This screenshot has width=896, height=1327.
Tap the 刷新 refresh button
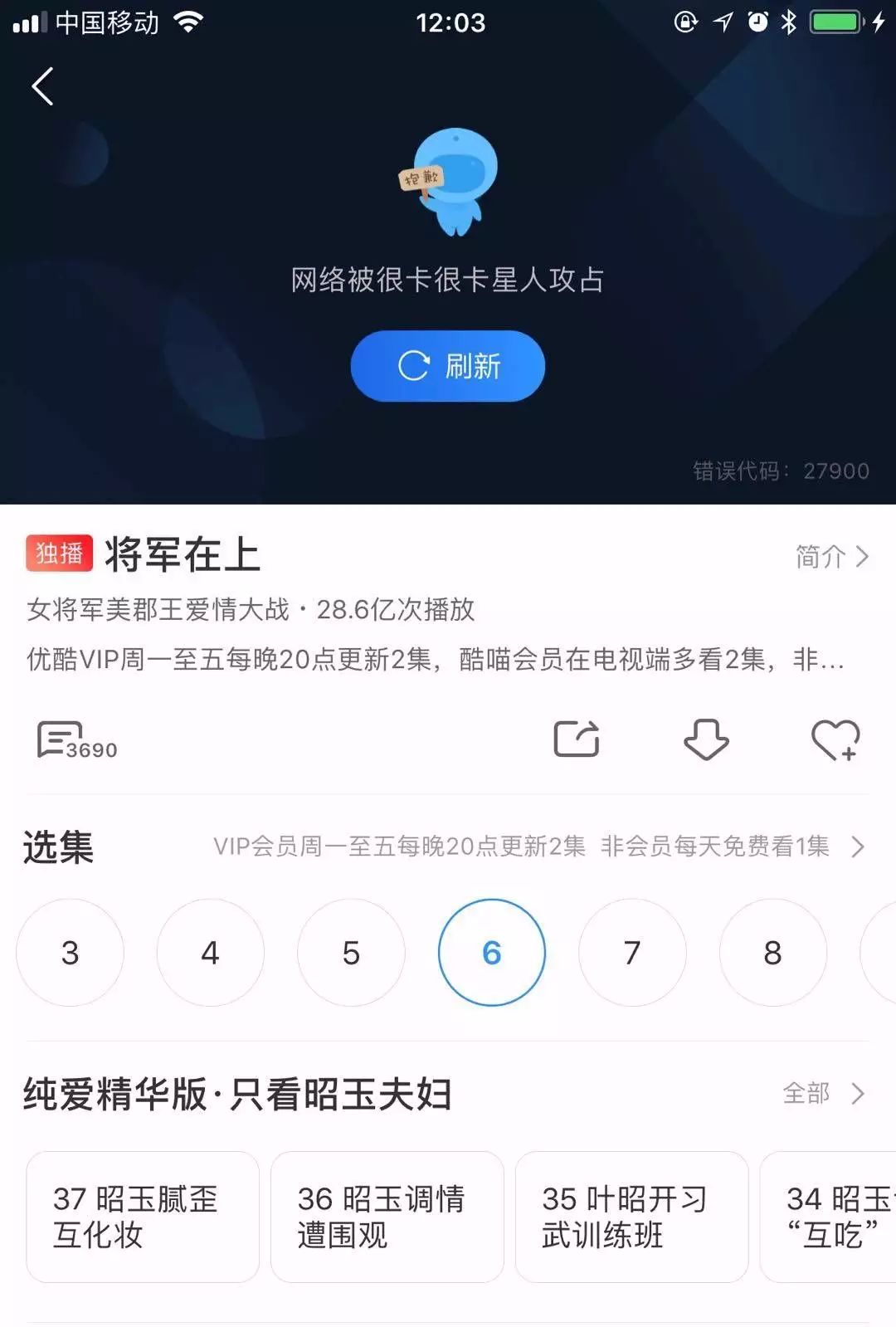447,366
